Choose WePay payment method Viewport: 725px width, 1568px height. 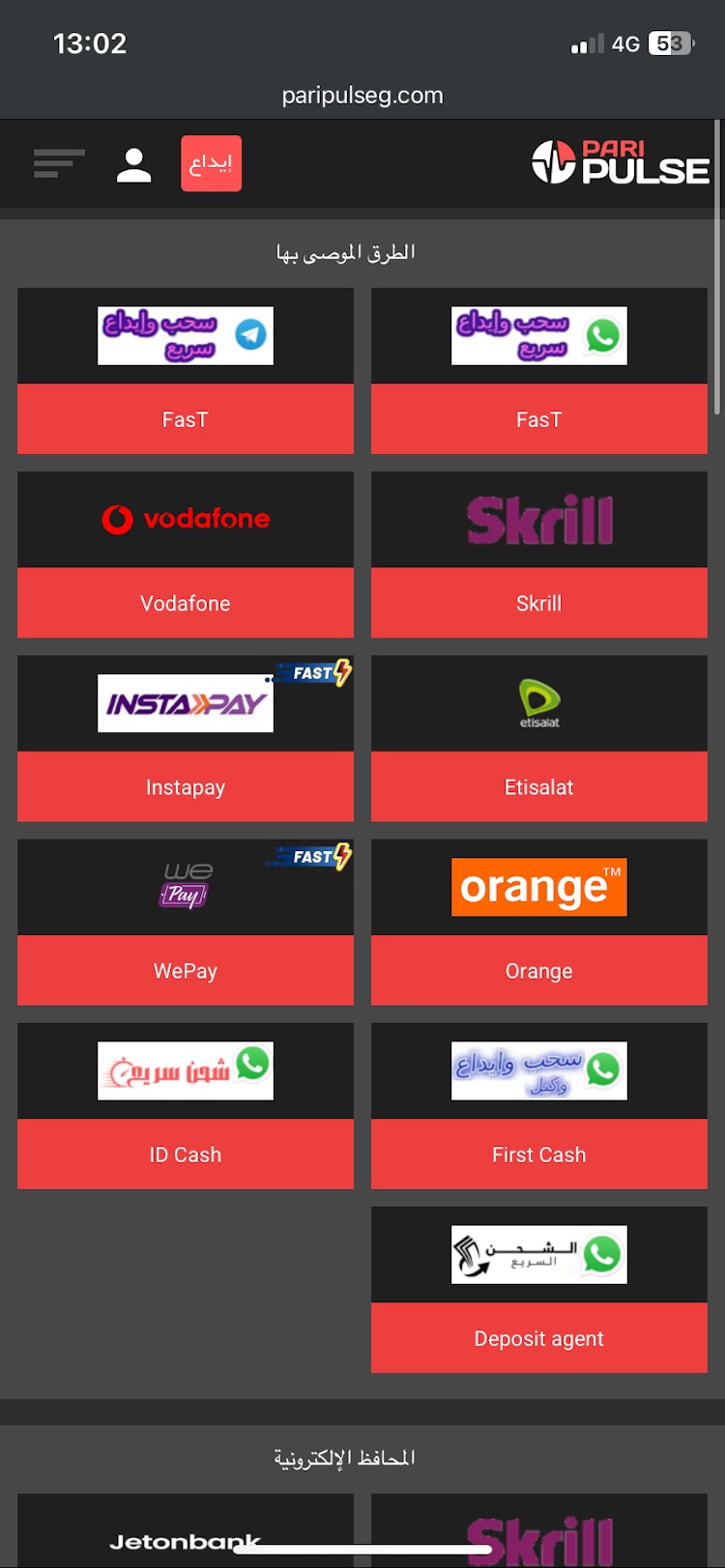coord(186,922)
